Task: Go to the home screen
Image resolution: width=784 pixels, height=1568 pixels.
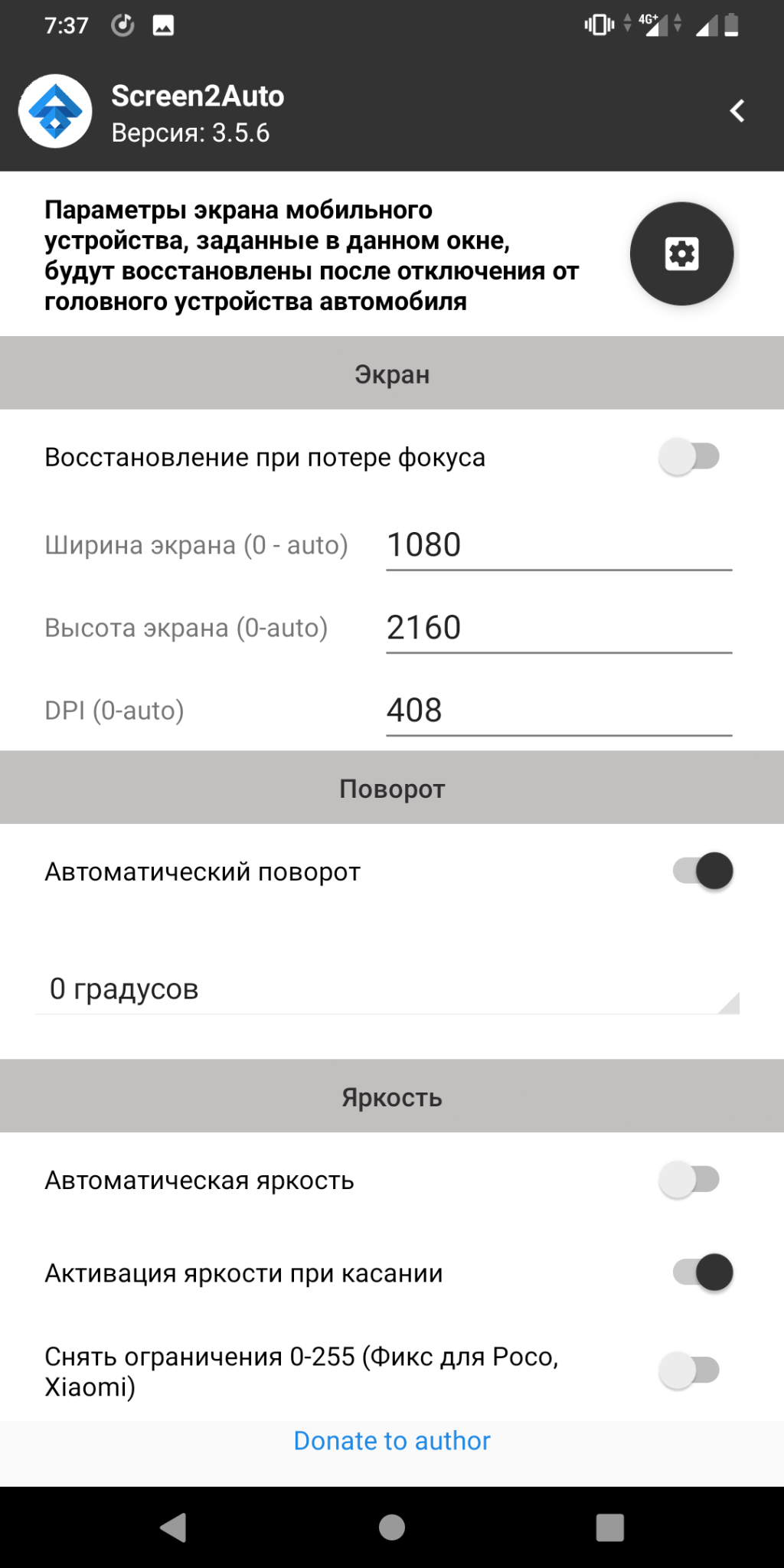Action: point(392,1527)
